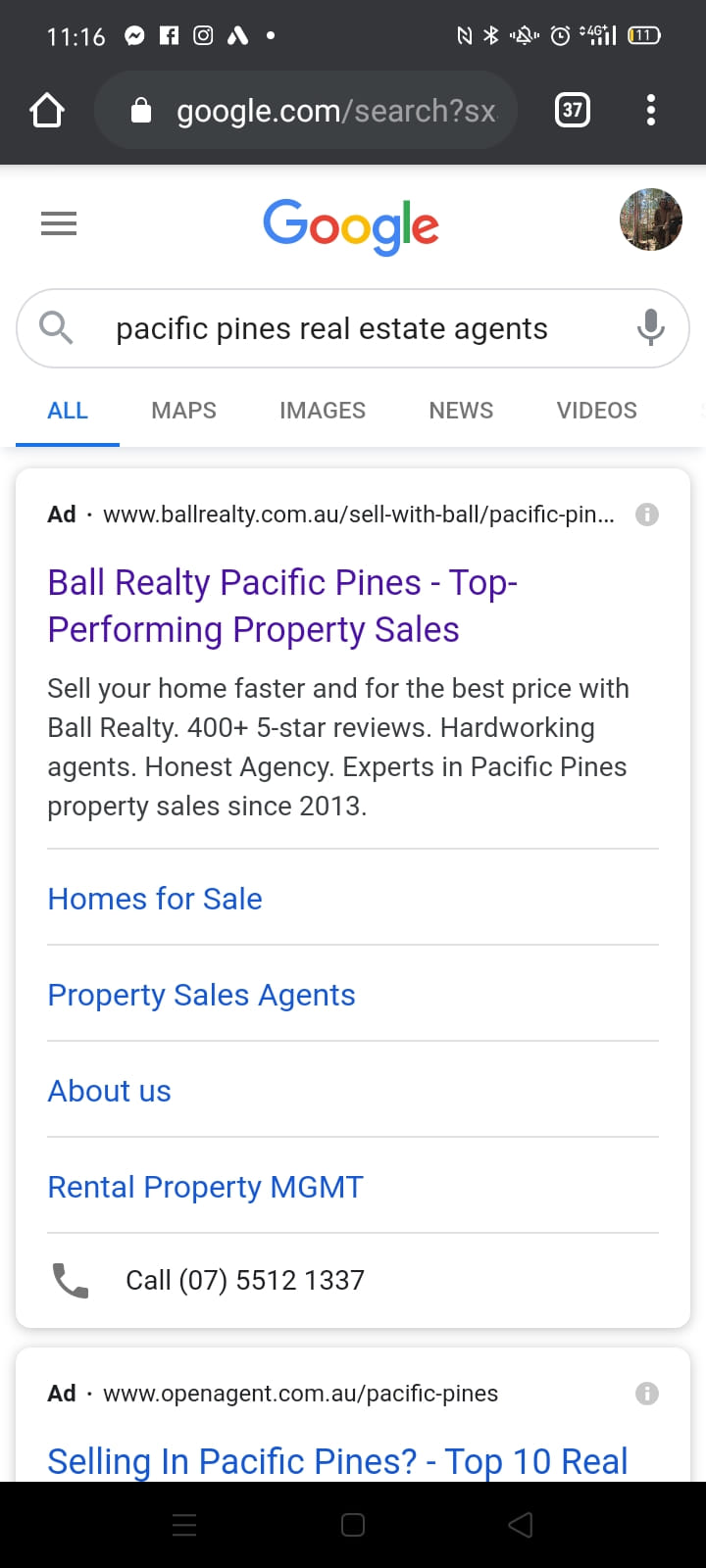Open the browser home icon
This screenshot has height=1568, width=706.
pyautogui.click(x=46, y=110)
